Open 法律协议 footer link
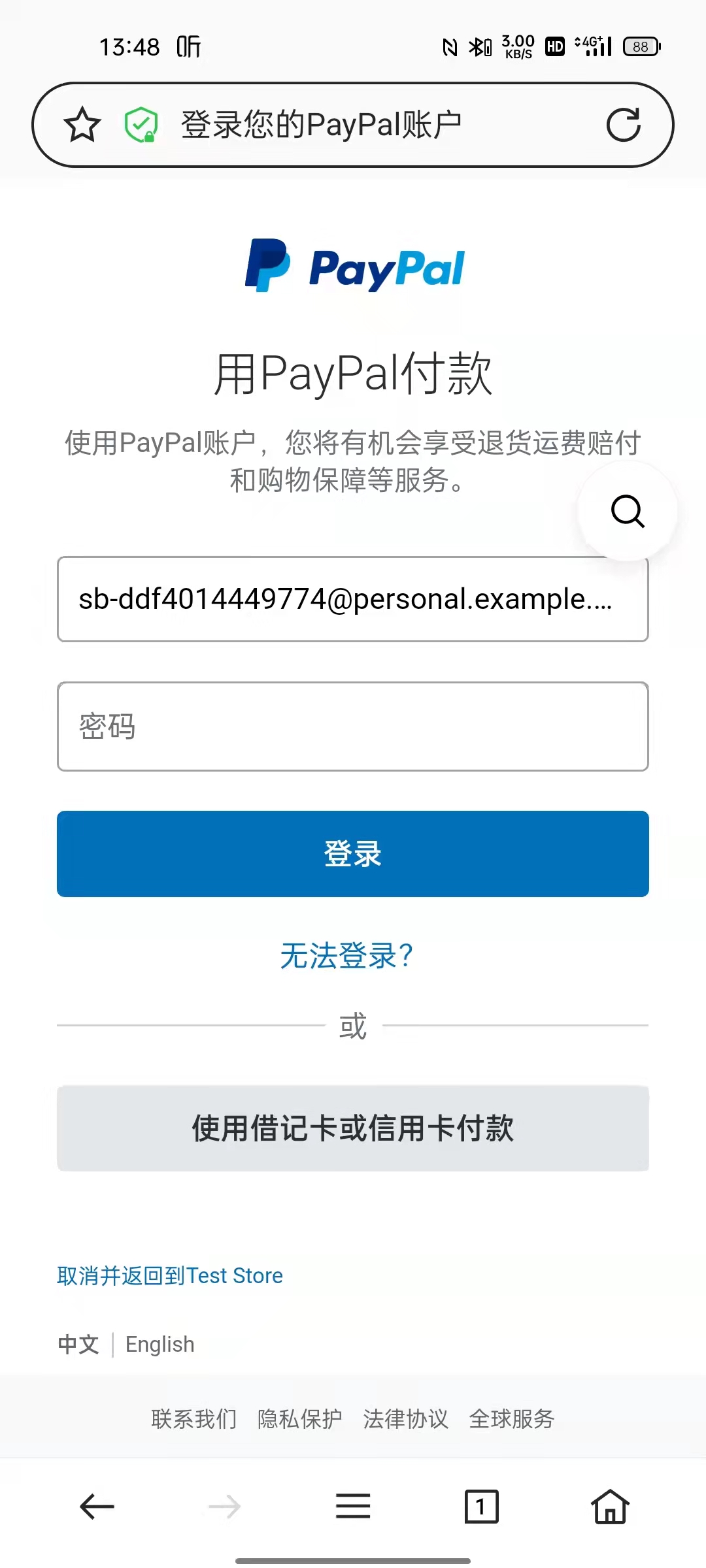 405,1419
